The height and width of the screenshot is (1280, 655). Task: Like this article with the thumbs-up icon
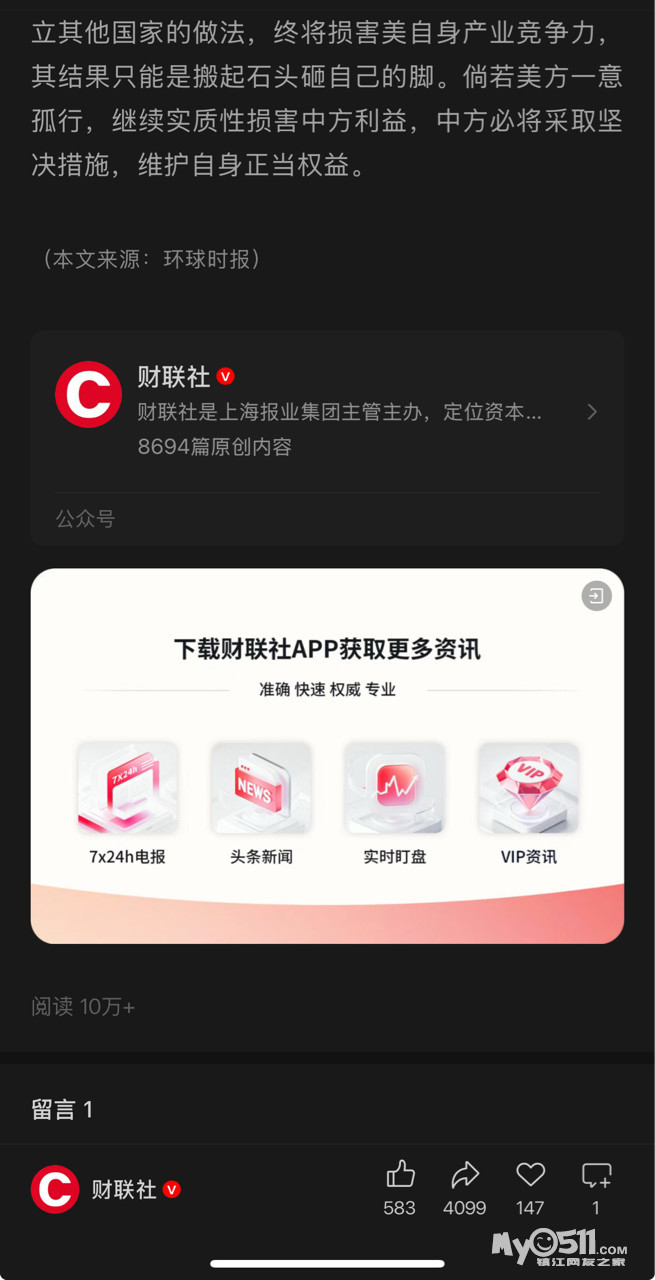400,1175
